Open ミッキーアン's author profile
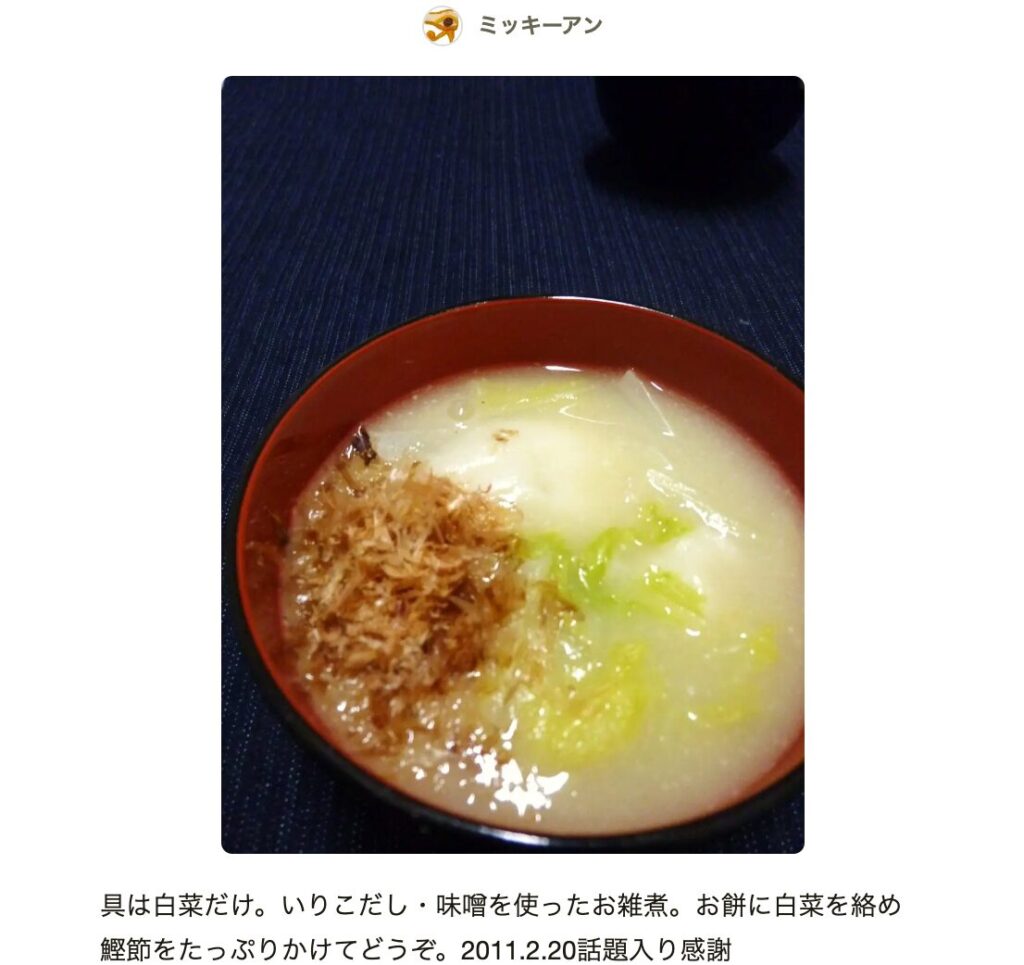The height and width of the screenshot is (965, 1024). 539,26
